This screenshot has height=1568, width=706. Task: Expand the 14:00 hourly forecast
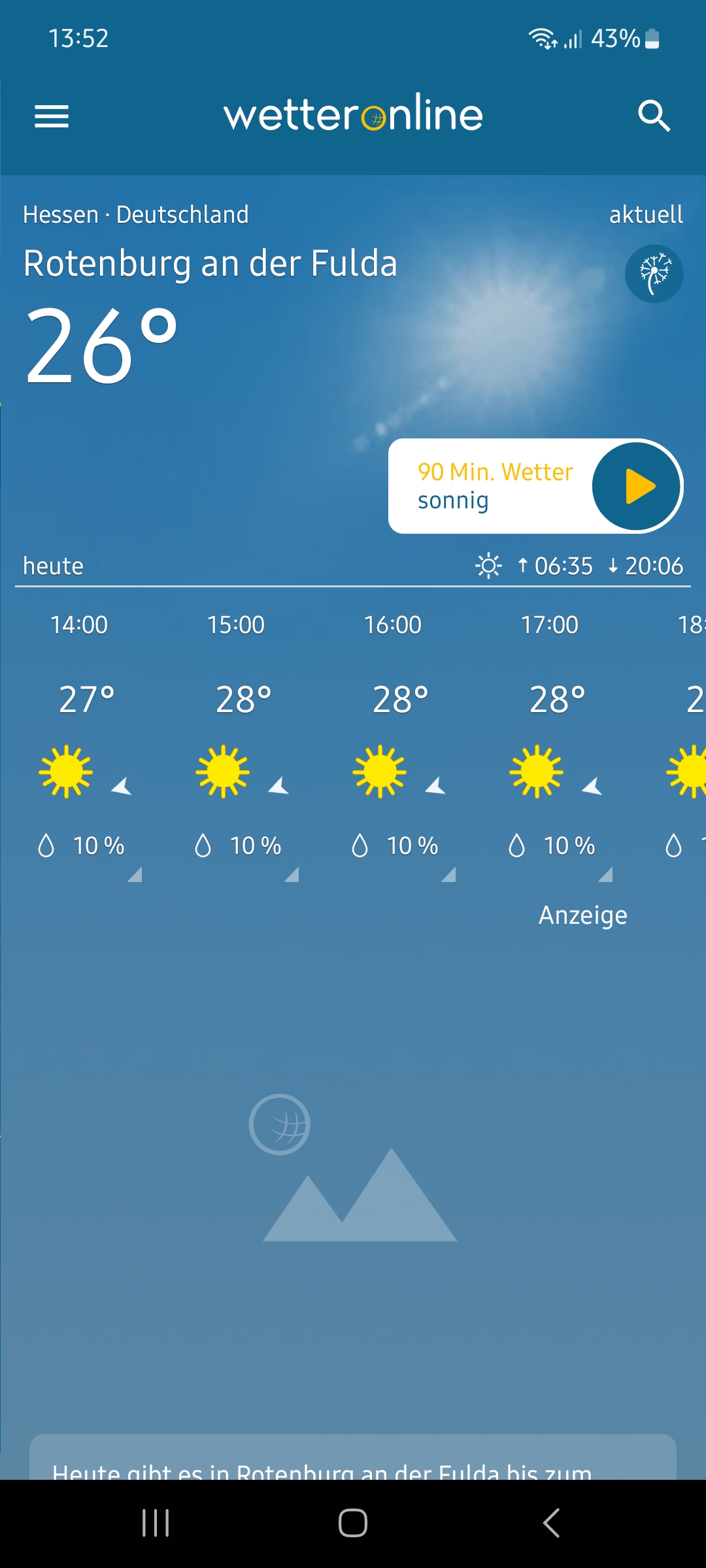click(86, 747)
